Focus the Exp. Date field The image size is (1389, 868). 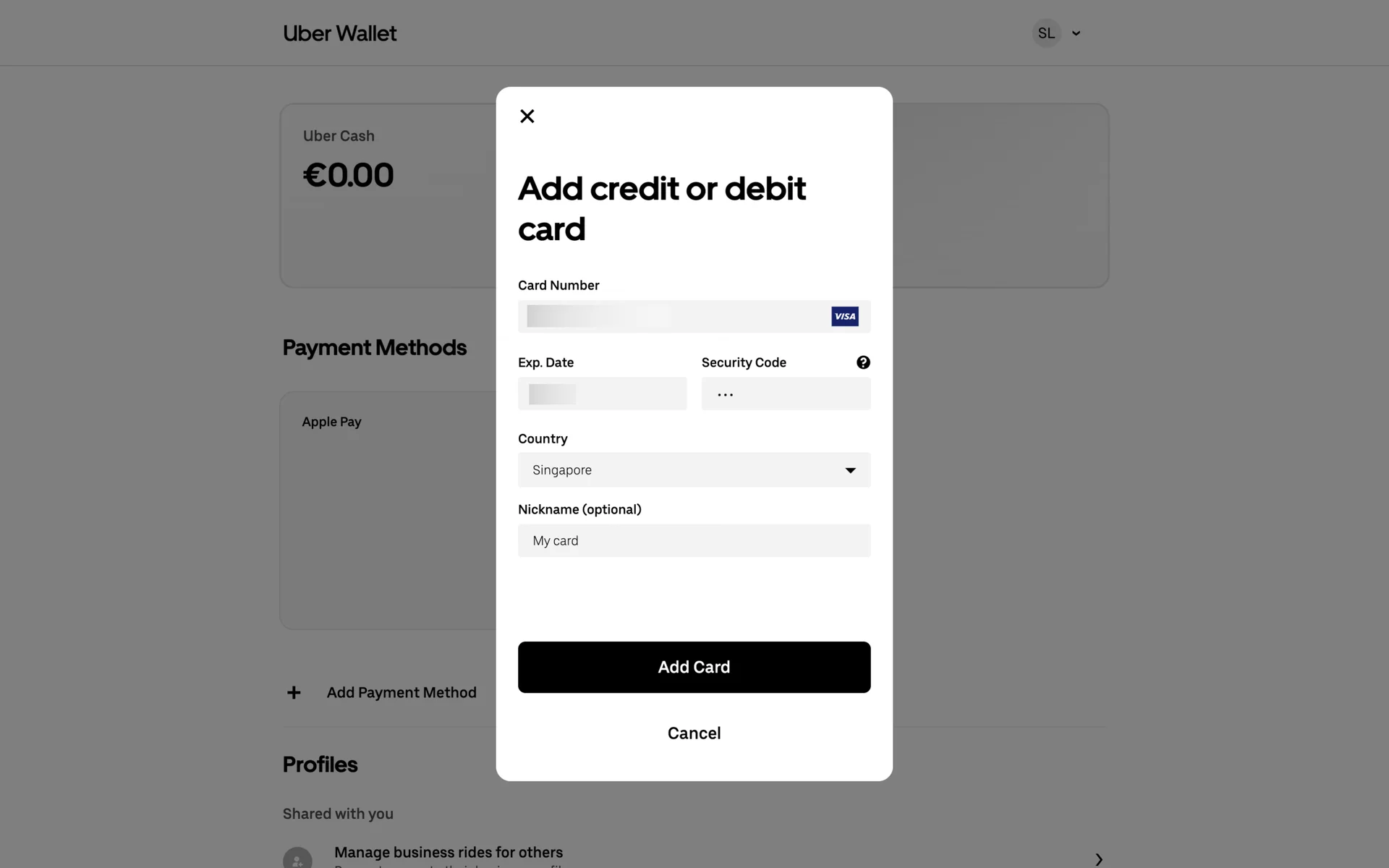click(x=602, y=393)
